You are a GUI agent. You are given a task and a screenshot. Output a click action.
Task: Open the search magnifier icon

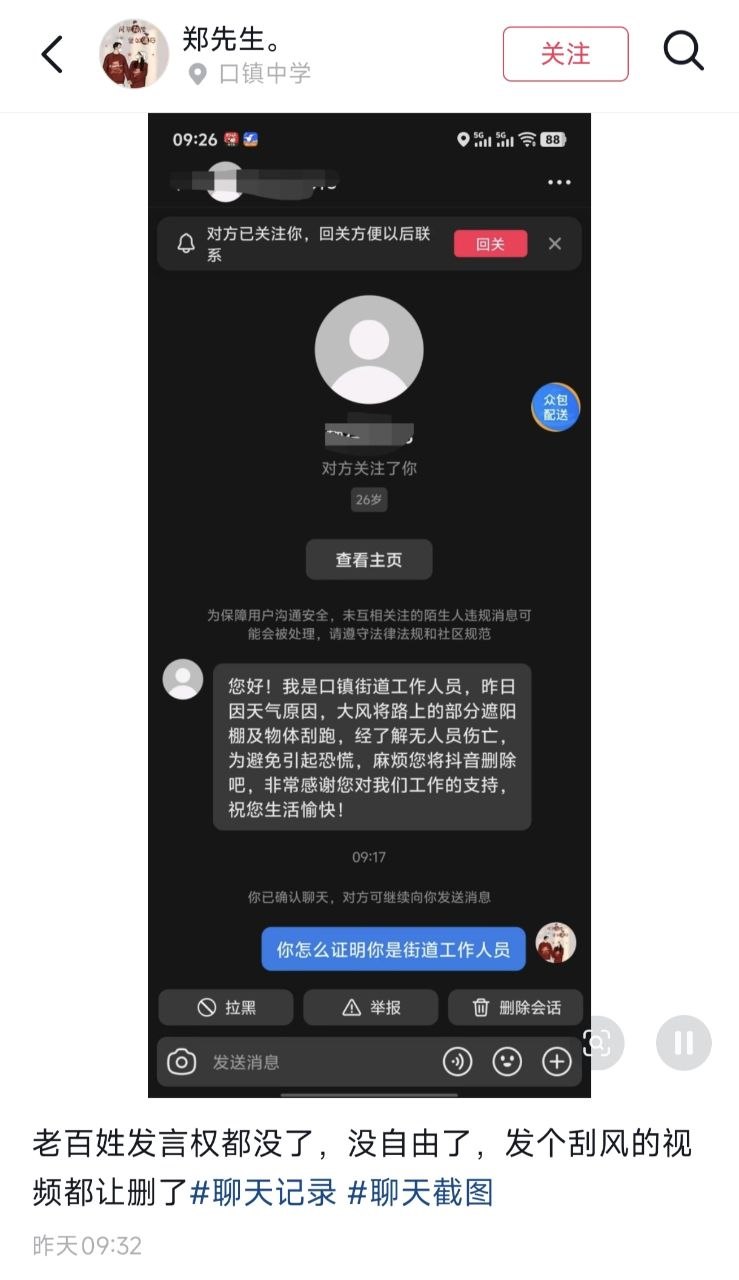click(x=684, y=52)
